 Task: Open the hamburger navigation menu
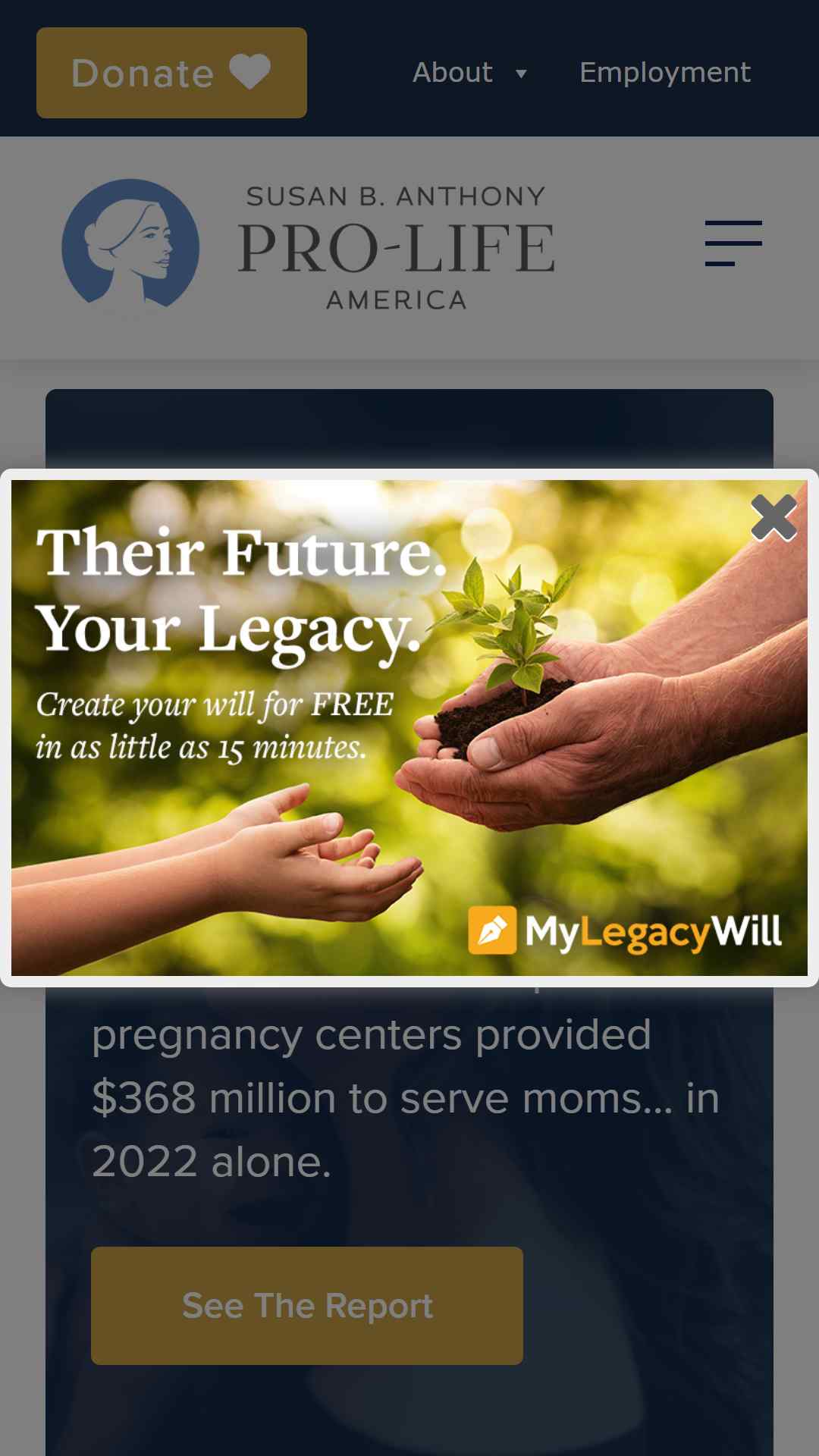coord(733,243)
